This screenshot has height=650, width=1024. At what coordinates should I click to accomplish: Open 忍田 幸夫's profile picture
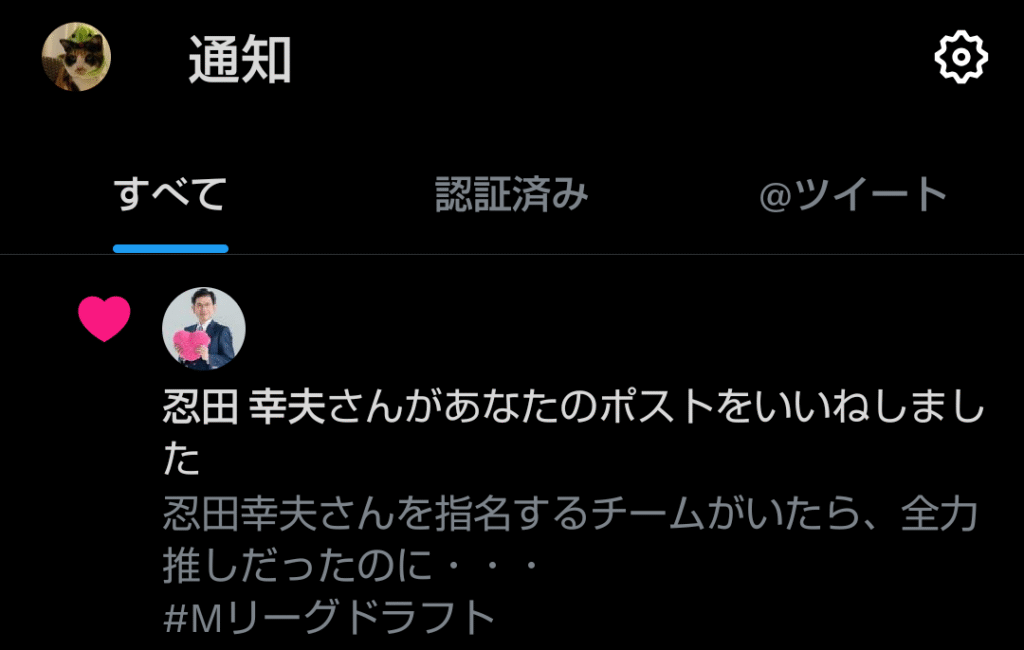pyautogui.click(x=204, y=329)
